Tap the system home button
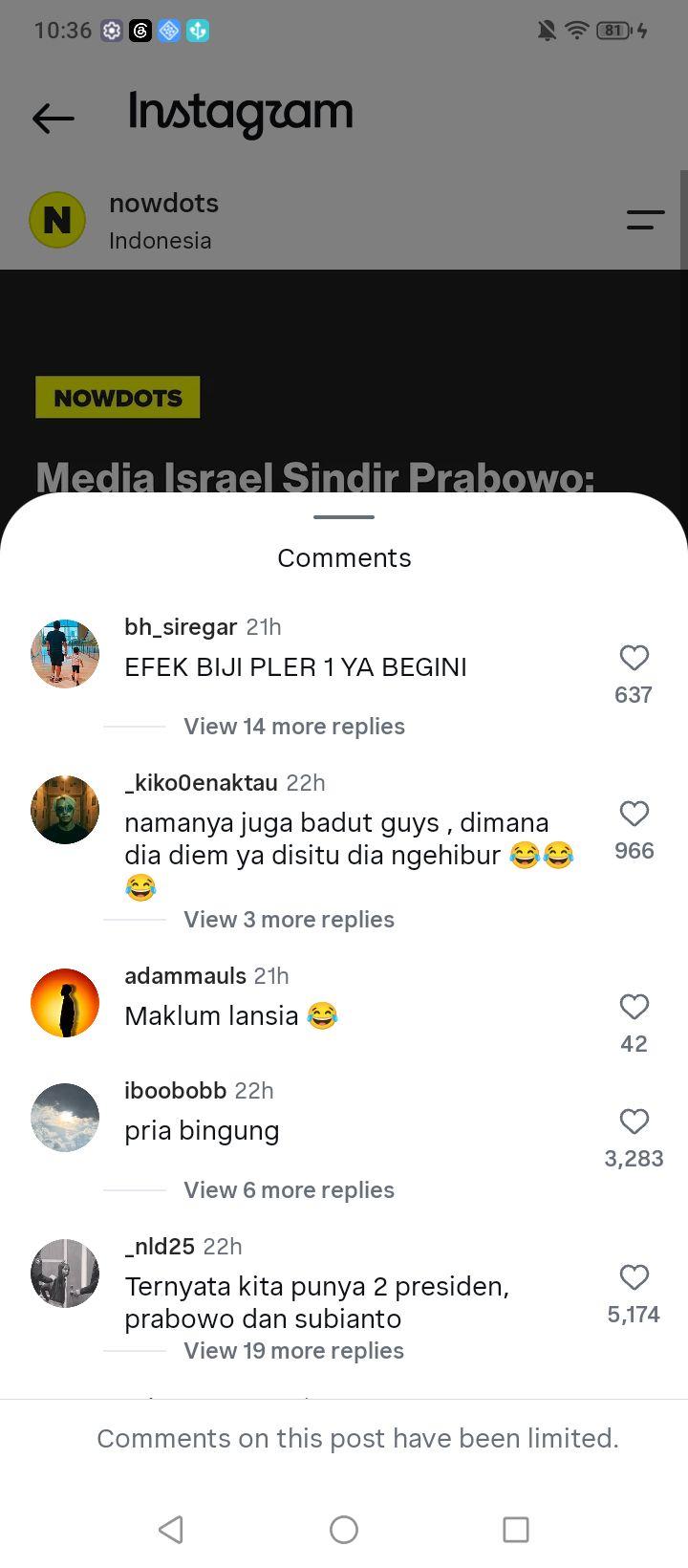The width and height of the screenshot is (688, 1568). (x=344, y=1530)
